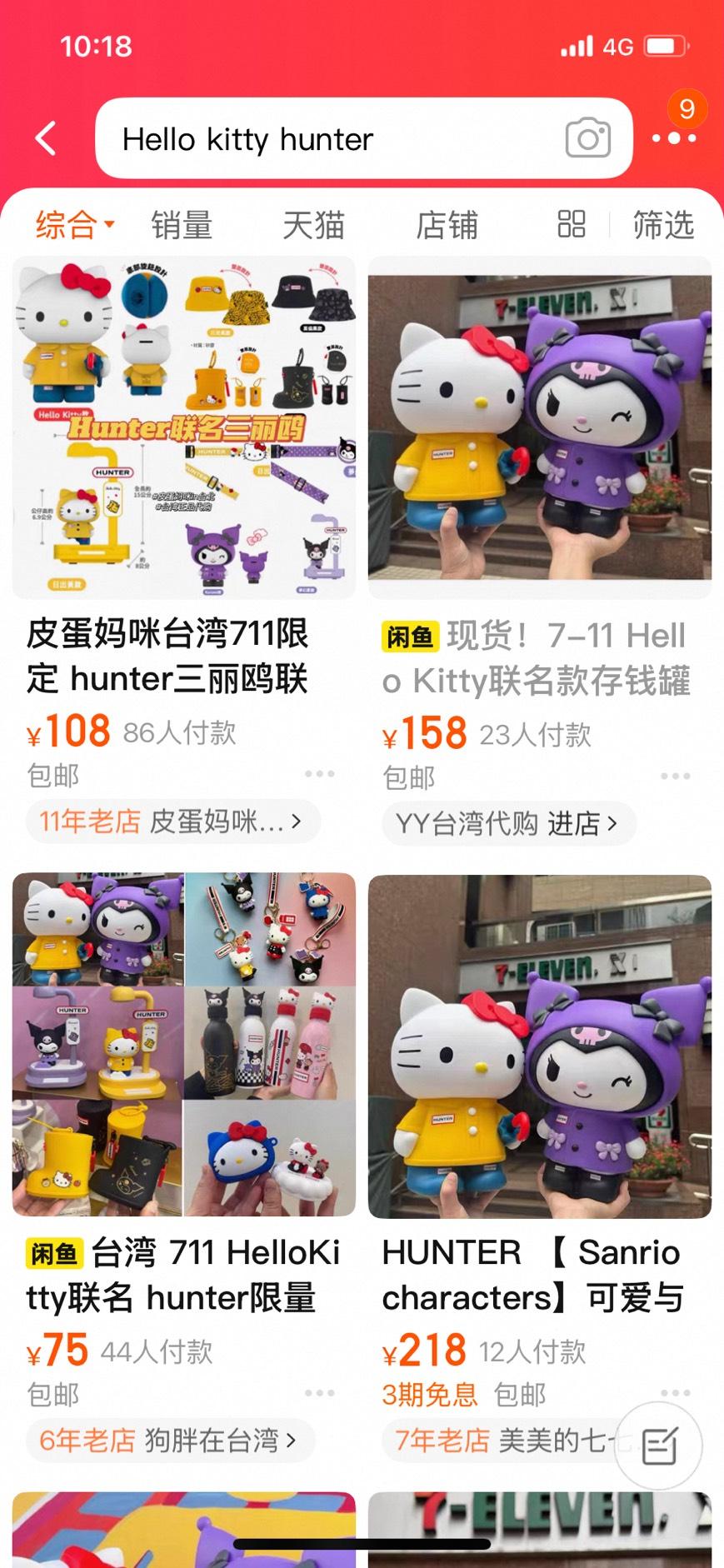
Task: Open the camera image search
Action: [x=588, y=138]
